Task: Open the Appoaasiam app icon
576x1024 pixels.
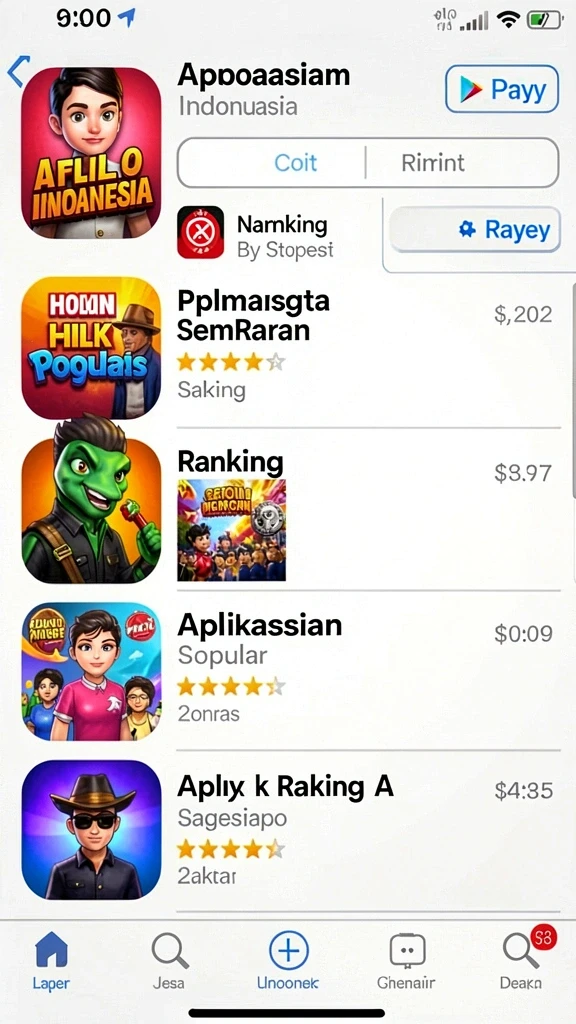Action: 91,152
